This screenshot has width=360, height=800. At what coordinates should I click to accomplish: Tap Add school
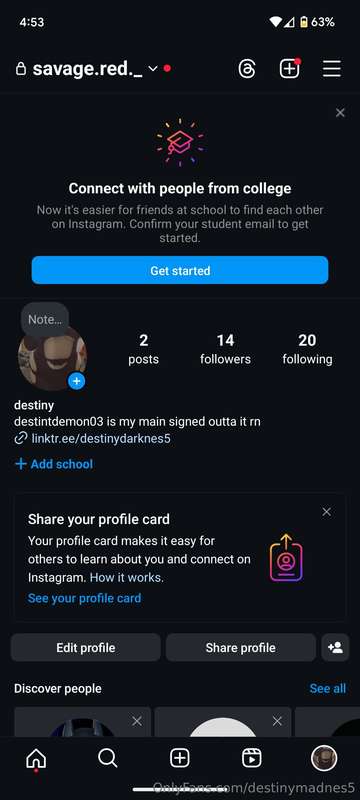point(54,464)
